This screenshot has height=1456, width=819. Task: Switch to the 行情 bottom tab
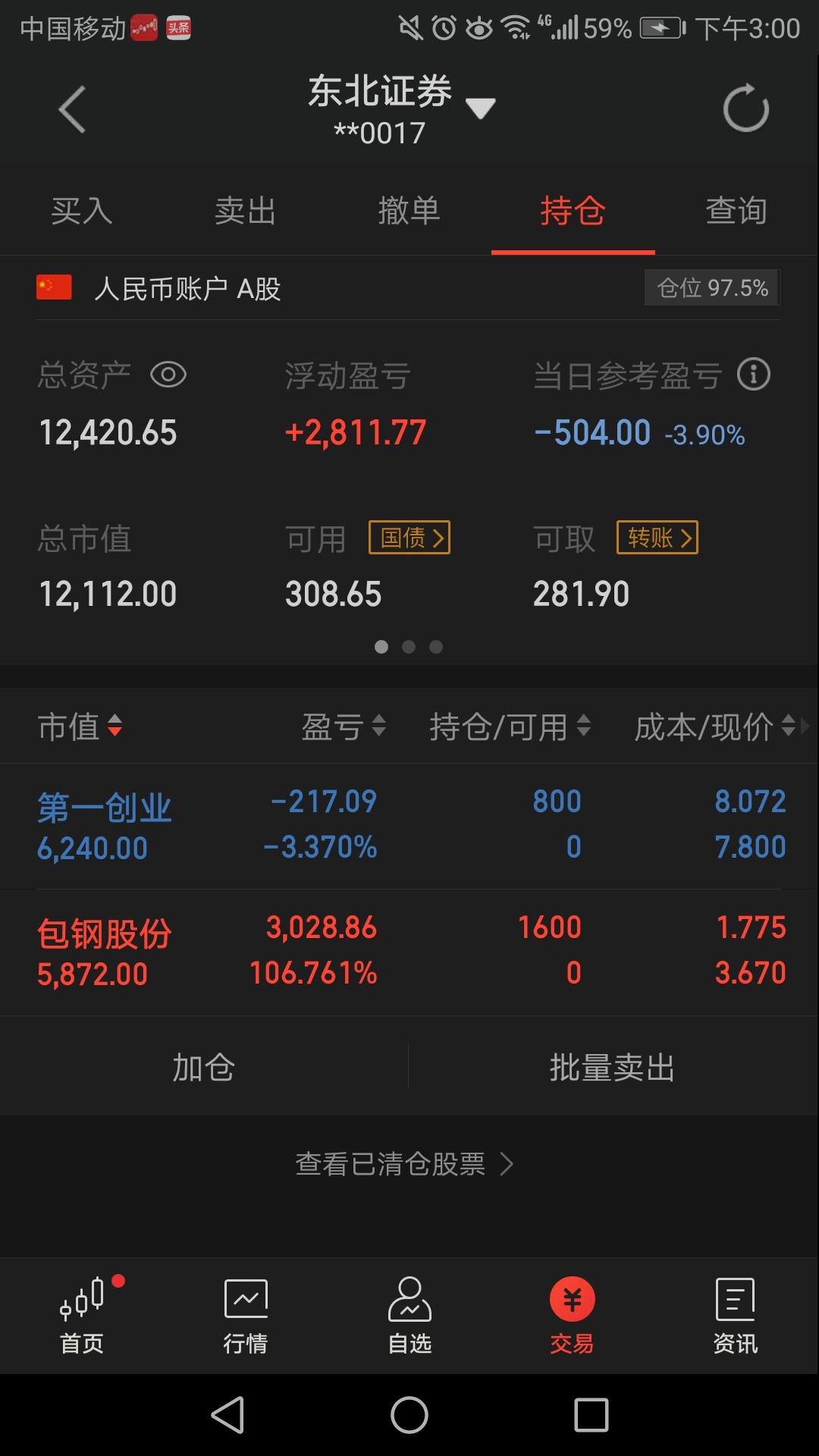[246, 1316]
